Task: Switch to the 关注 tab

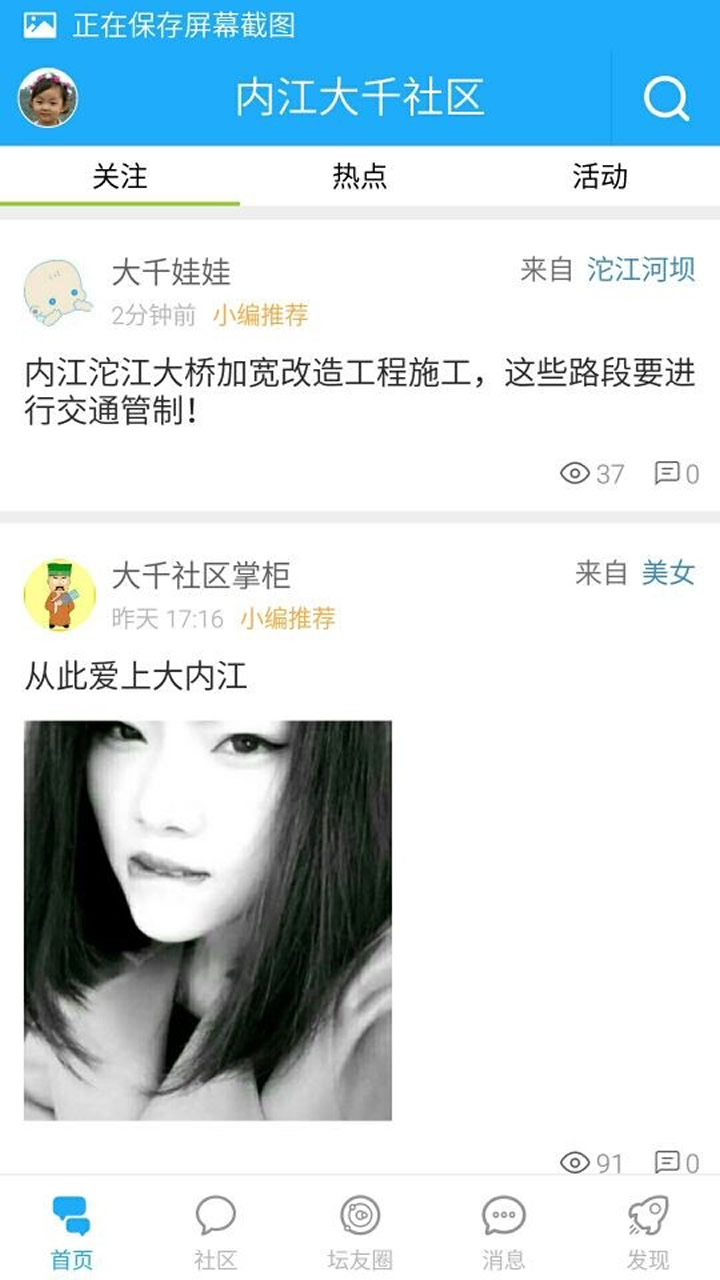Action: click(120, 177)
